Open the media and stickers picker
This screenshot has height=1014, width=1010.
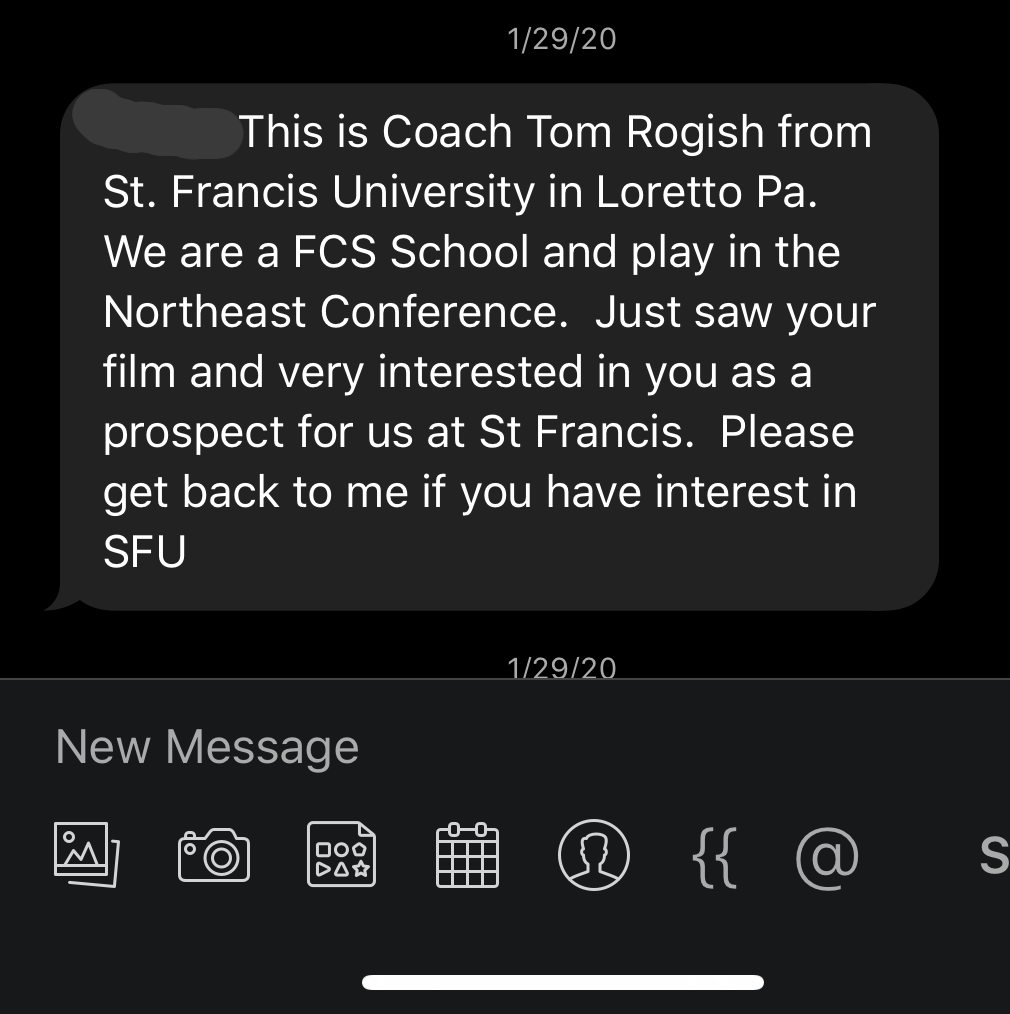(x=341, y=855)
